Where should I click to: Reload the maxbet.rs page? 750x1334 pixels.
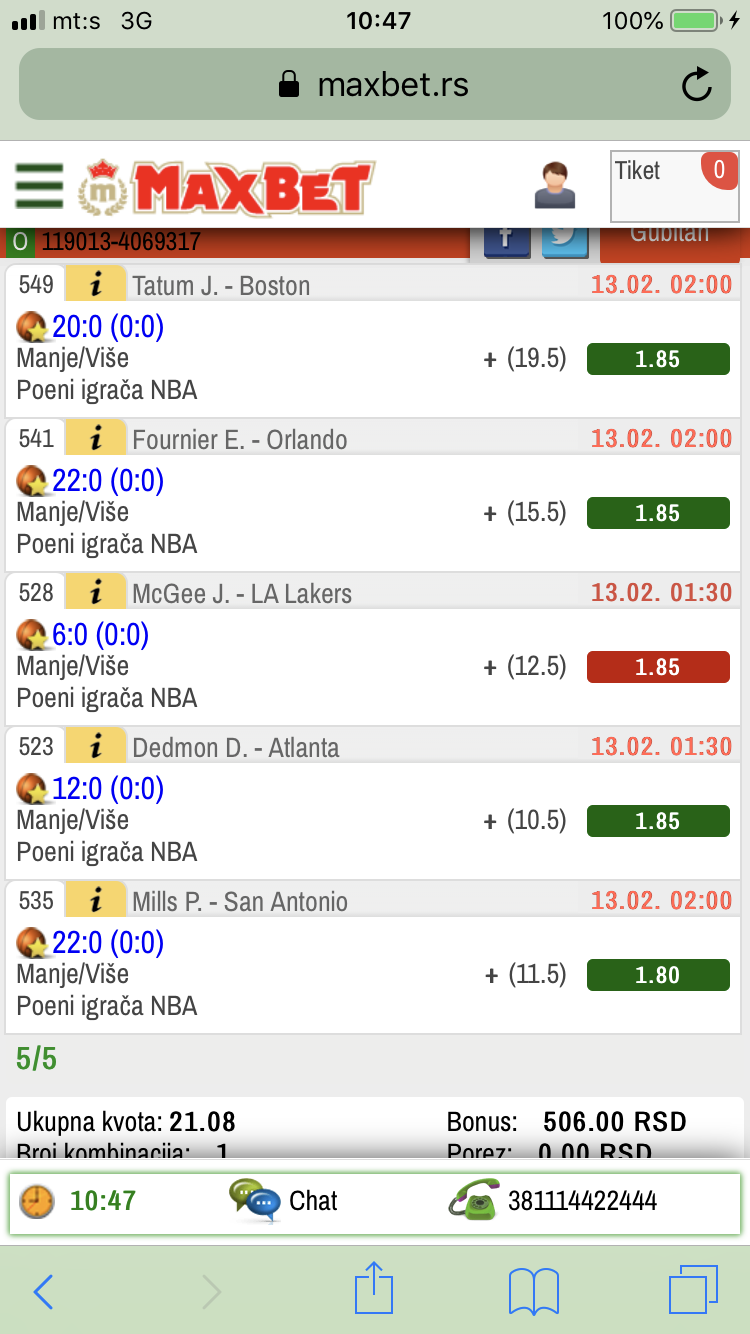tap(697, 85)
